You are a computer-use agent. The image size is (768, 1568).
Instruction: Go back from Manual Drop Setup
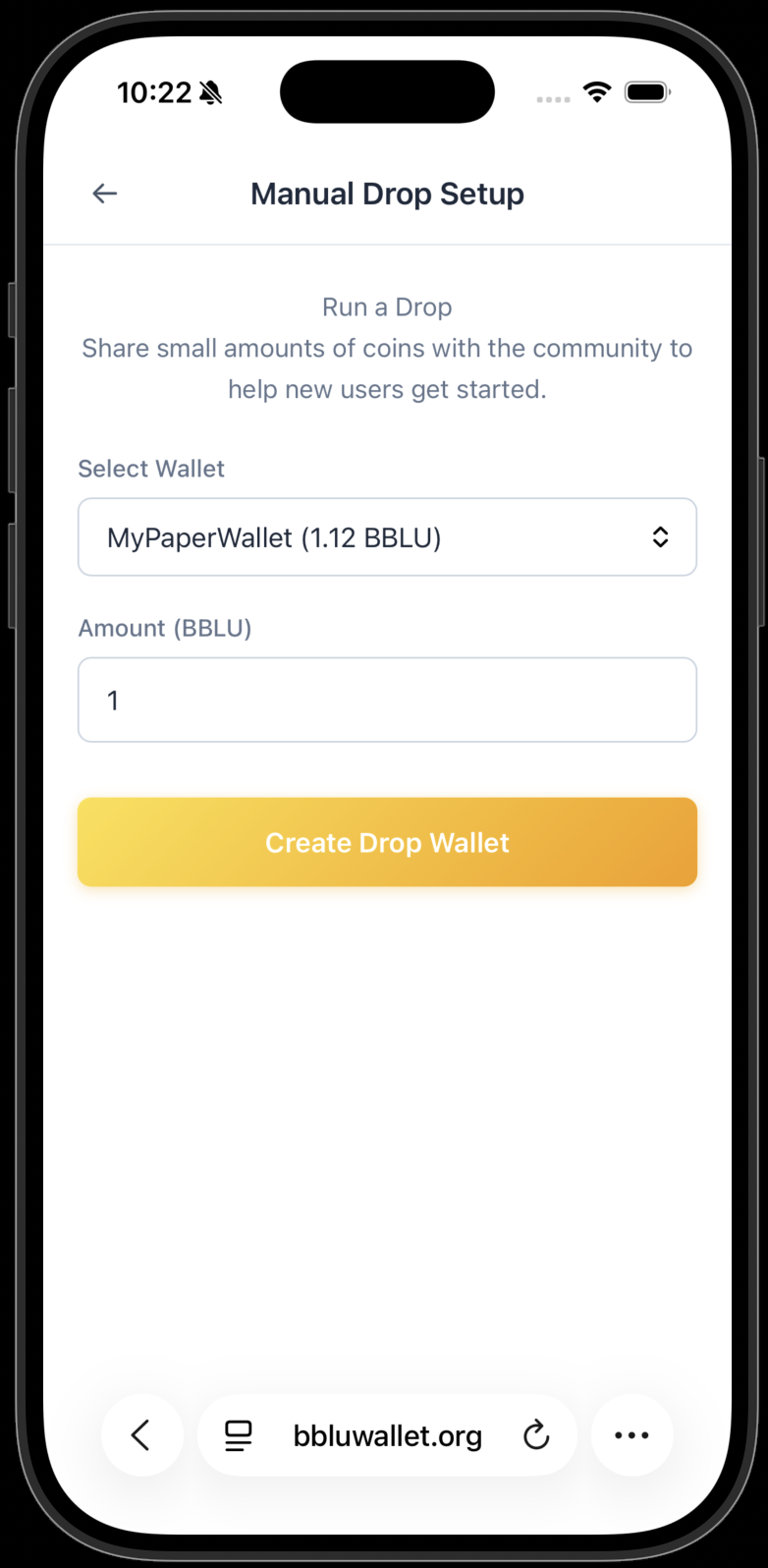tap(105, 194)
